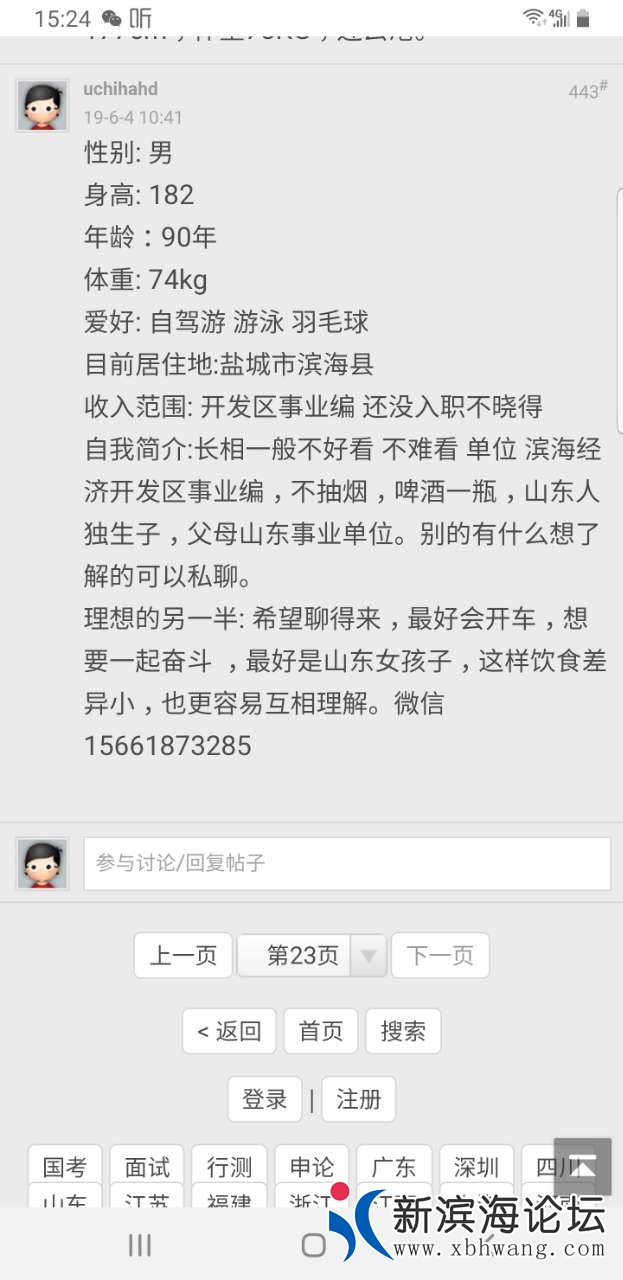The height and width of the screenshot is (1280, 623).
Task: Tap the system home button
Action: tap(313, 1245)
